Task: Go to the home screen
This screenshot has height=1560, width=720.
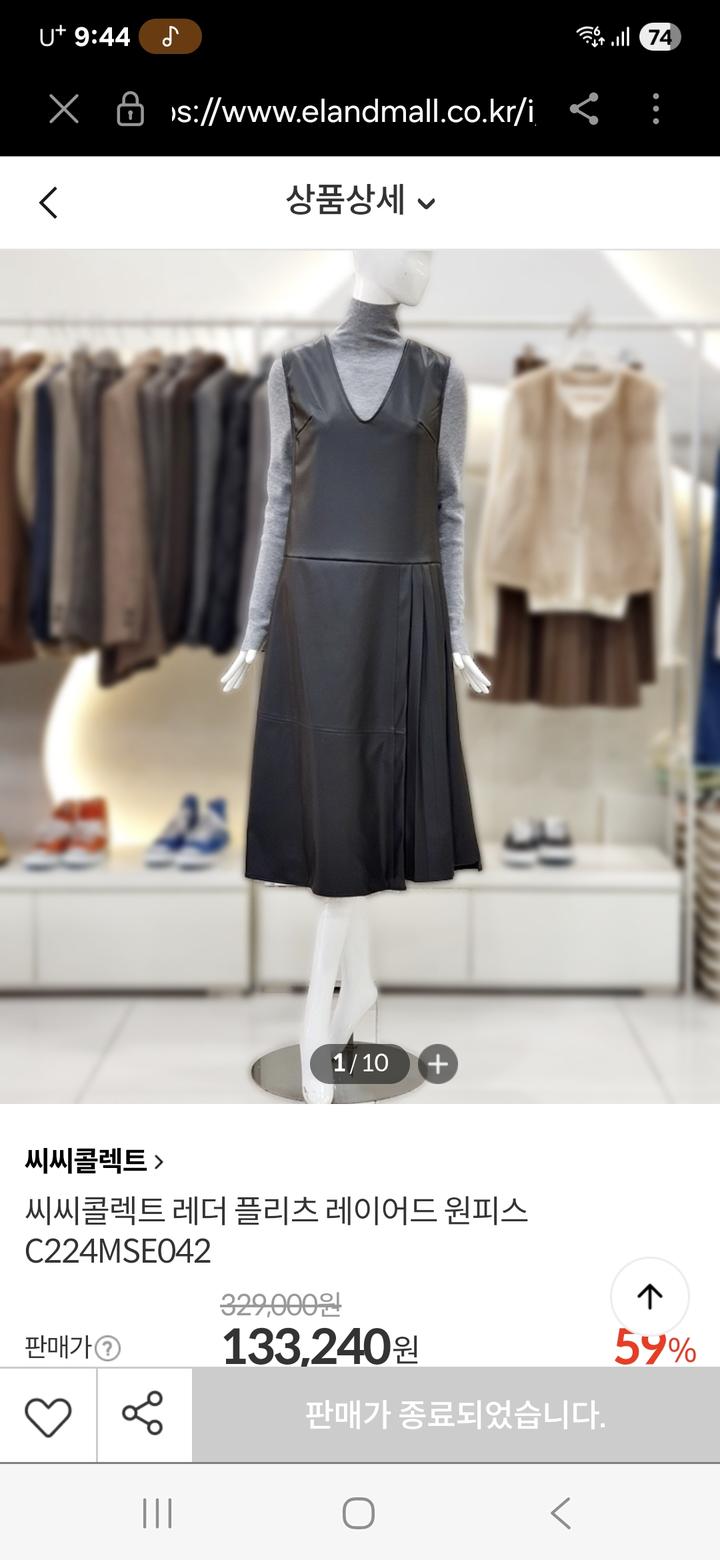Action: pos(359,1513)
